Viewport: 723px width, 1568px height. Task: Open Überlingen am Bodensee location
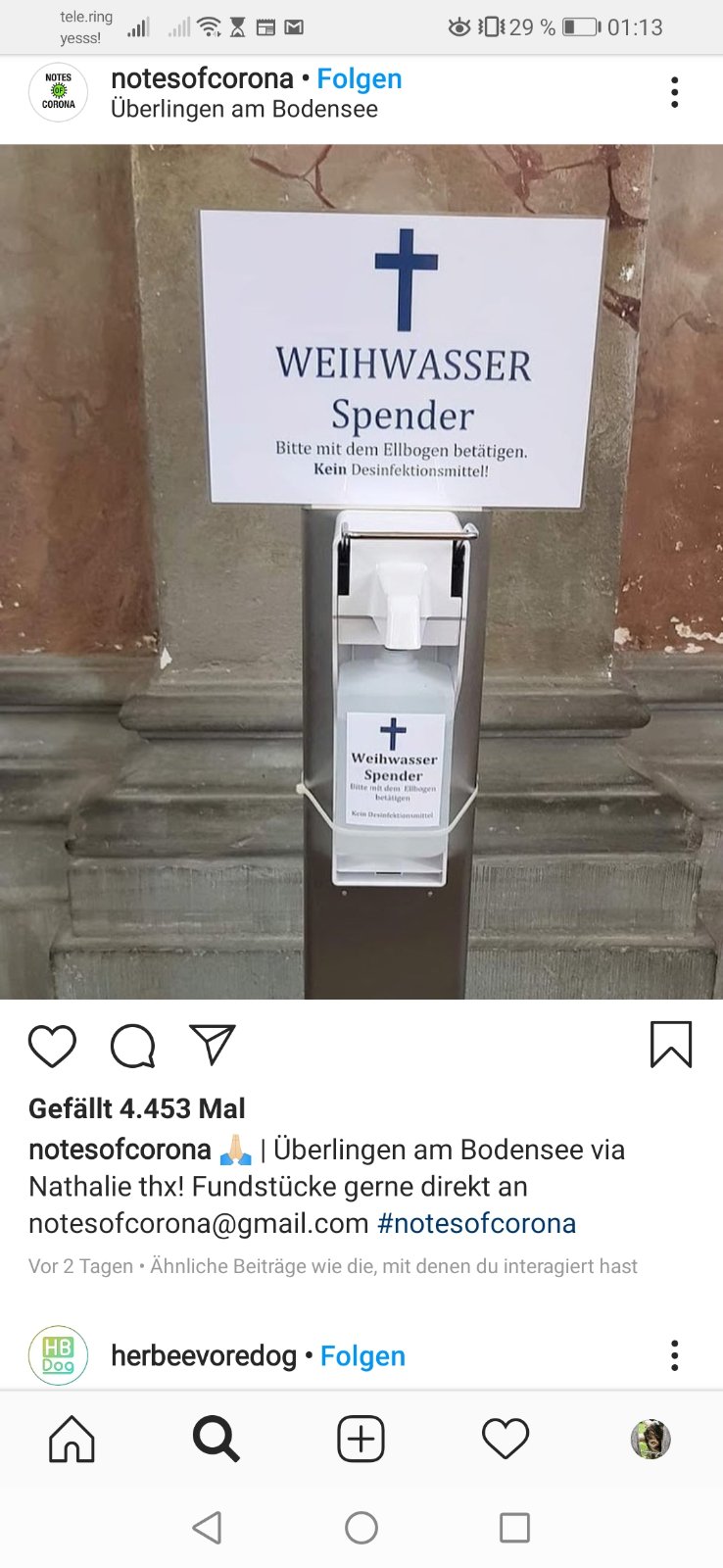[x=244, y=109]
